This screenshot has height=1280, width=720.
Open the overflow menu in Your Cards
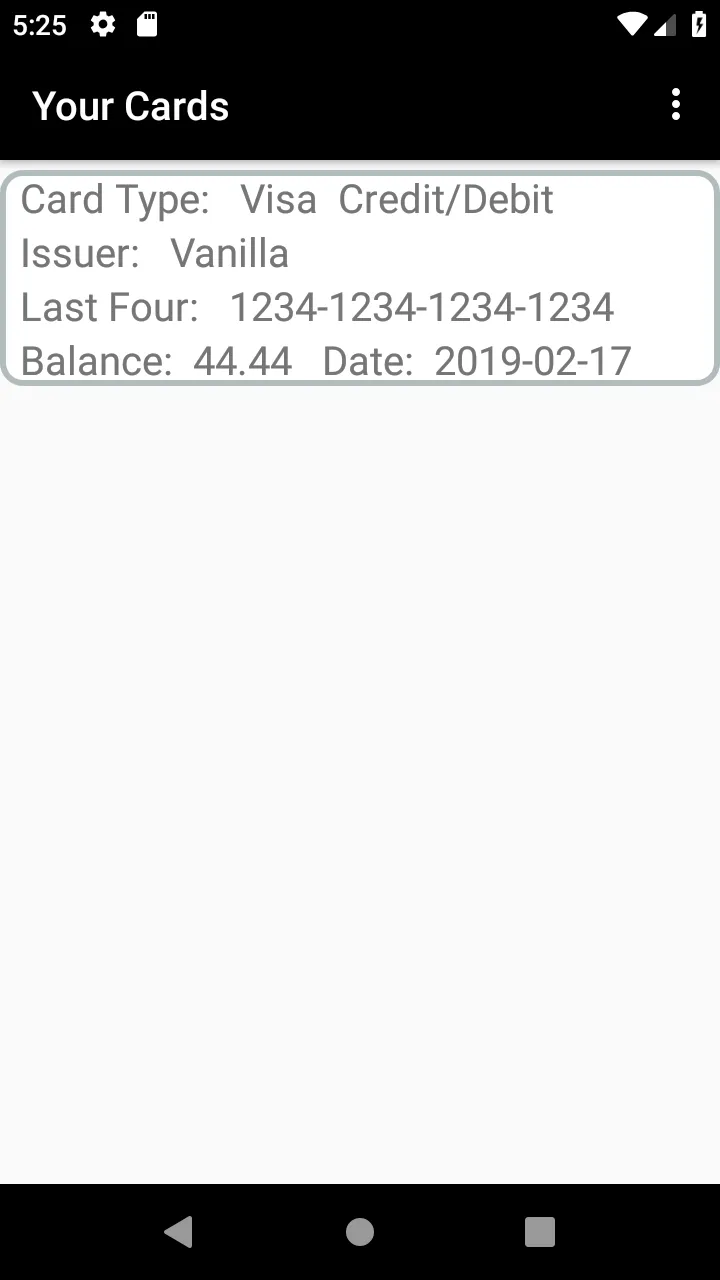[676, 104]
